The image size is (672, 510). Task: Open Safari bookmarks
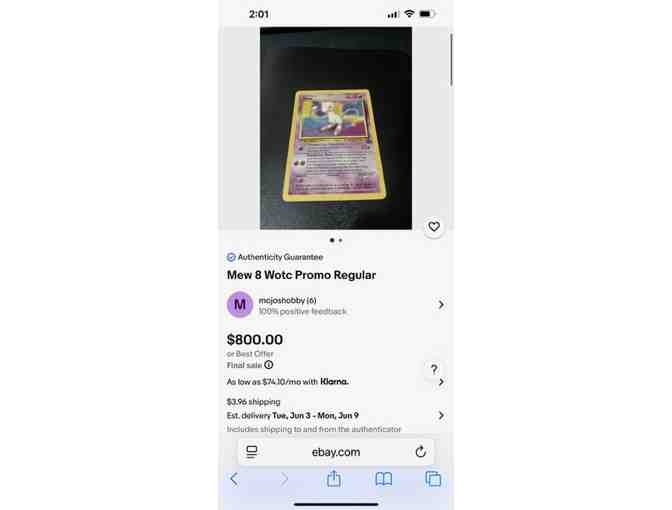click(x=383, y=479)
